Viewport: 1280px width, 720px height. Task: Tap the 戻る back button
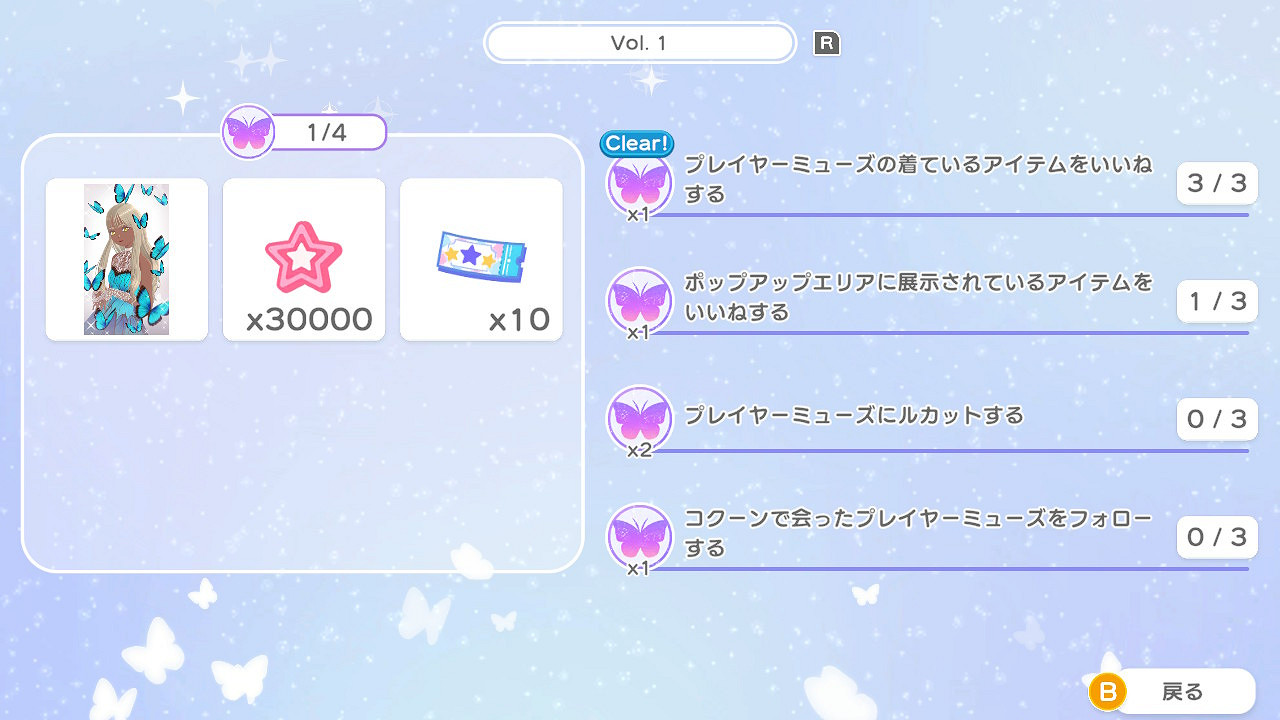pos(1182,691)
